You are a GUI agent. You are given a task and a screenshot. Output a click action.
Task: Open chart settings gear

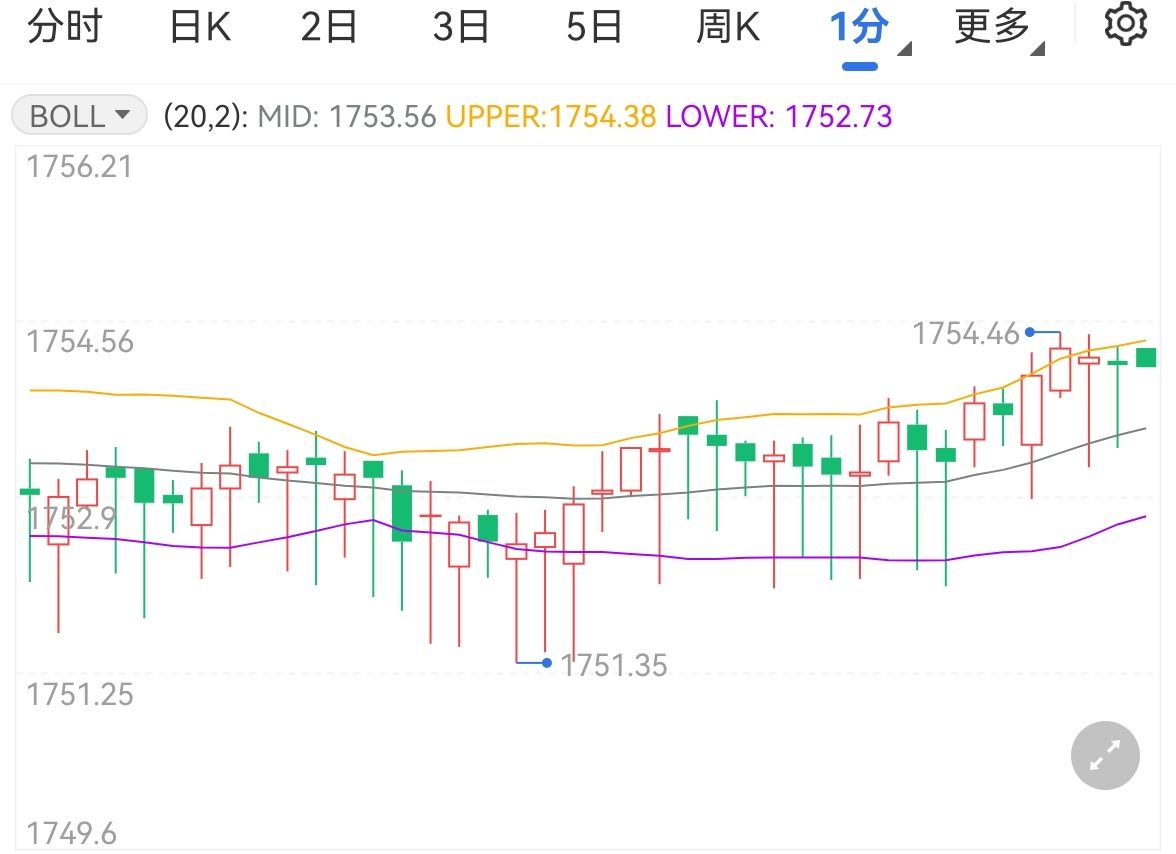click(1125, 25)
